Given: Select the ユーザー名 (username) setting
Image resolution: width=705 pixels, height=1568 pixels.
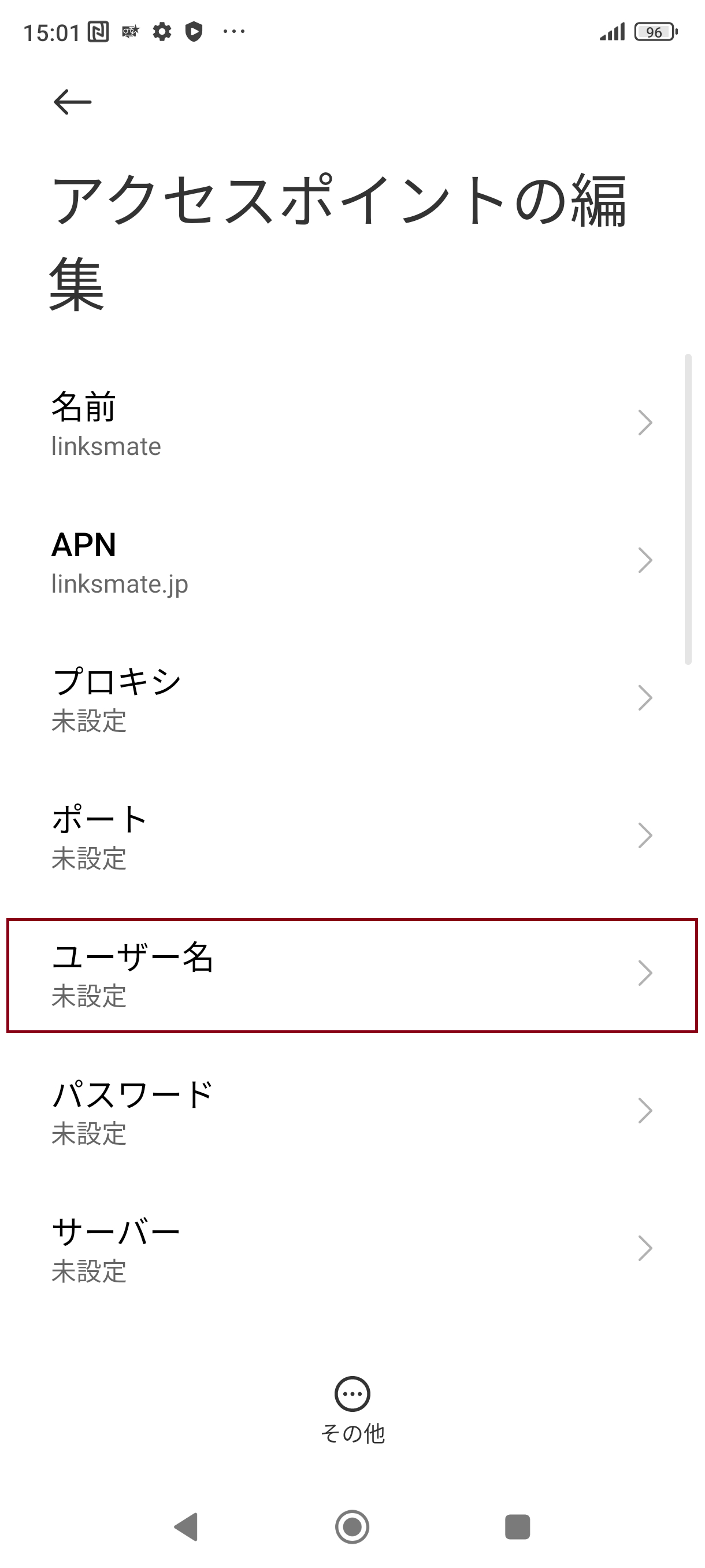Looking at the screenshot, I should click(x=353, y=972).
